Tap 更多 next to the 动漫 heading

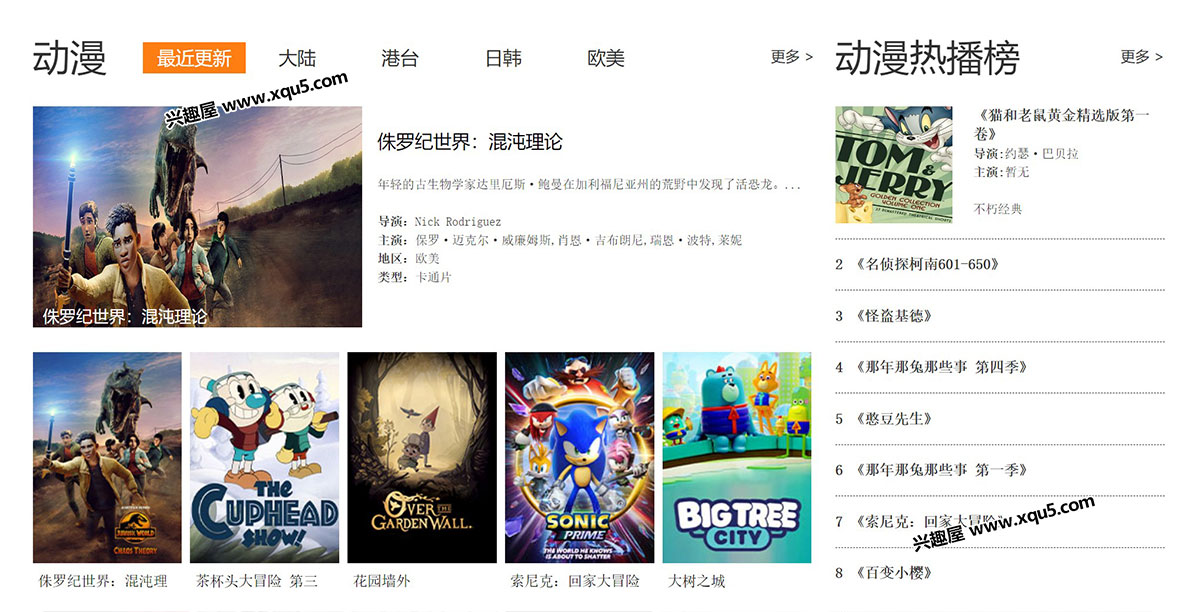[791, 57]
